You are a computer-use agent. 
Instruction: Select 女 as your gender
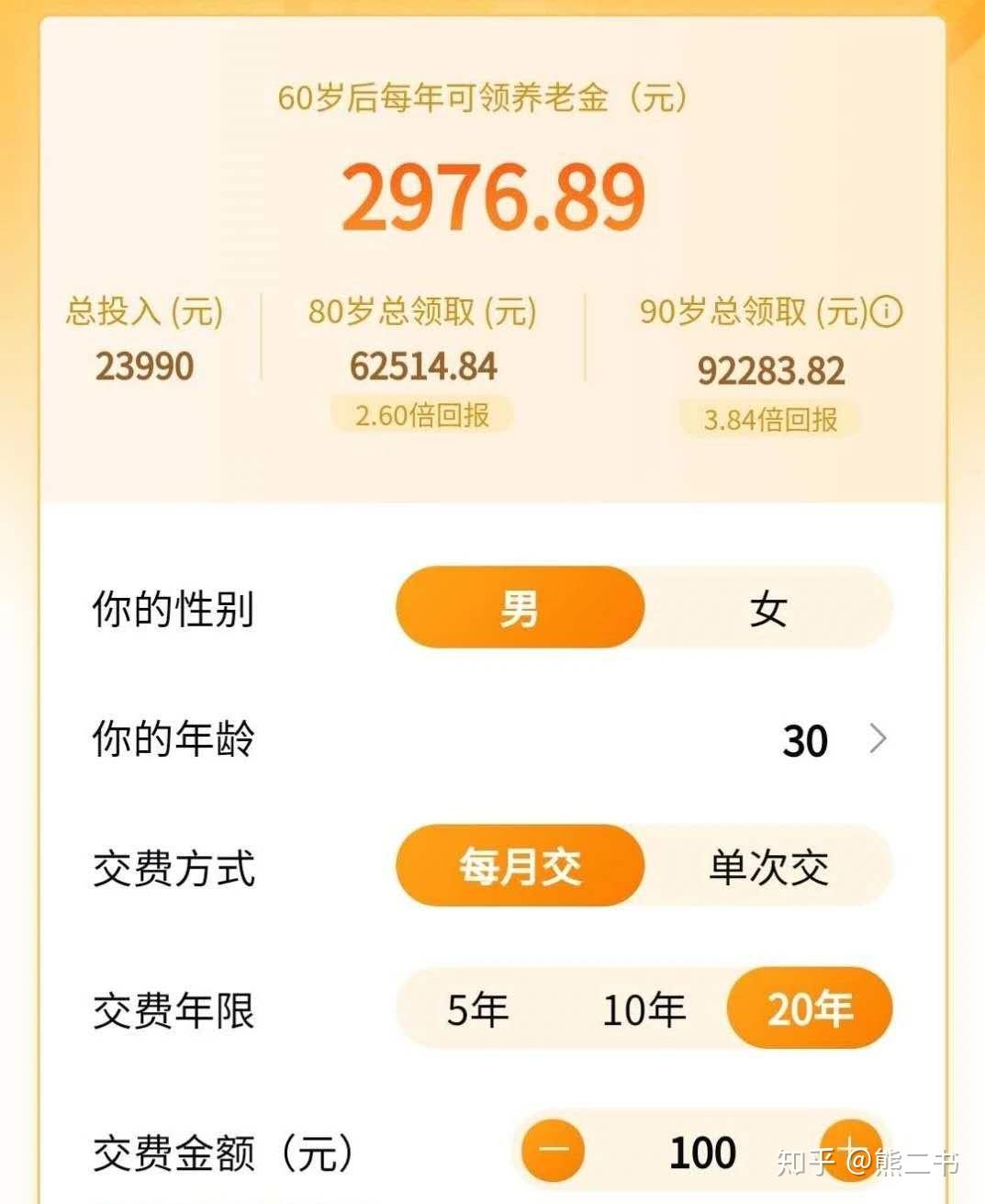click(x=768, y=608)
